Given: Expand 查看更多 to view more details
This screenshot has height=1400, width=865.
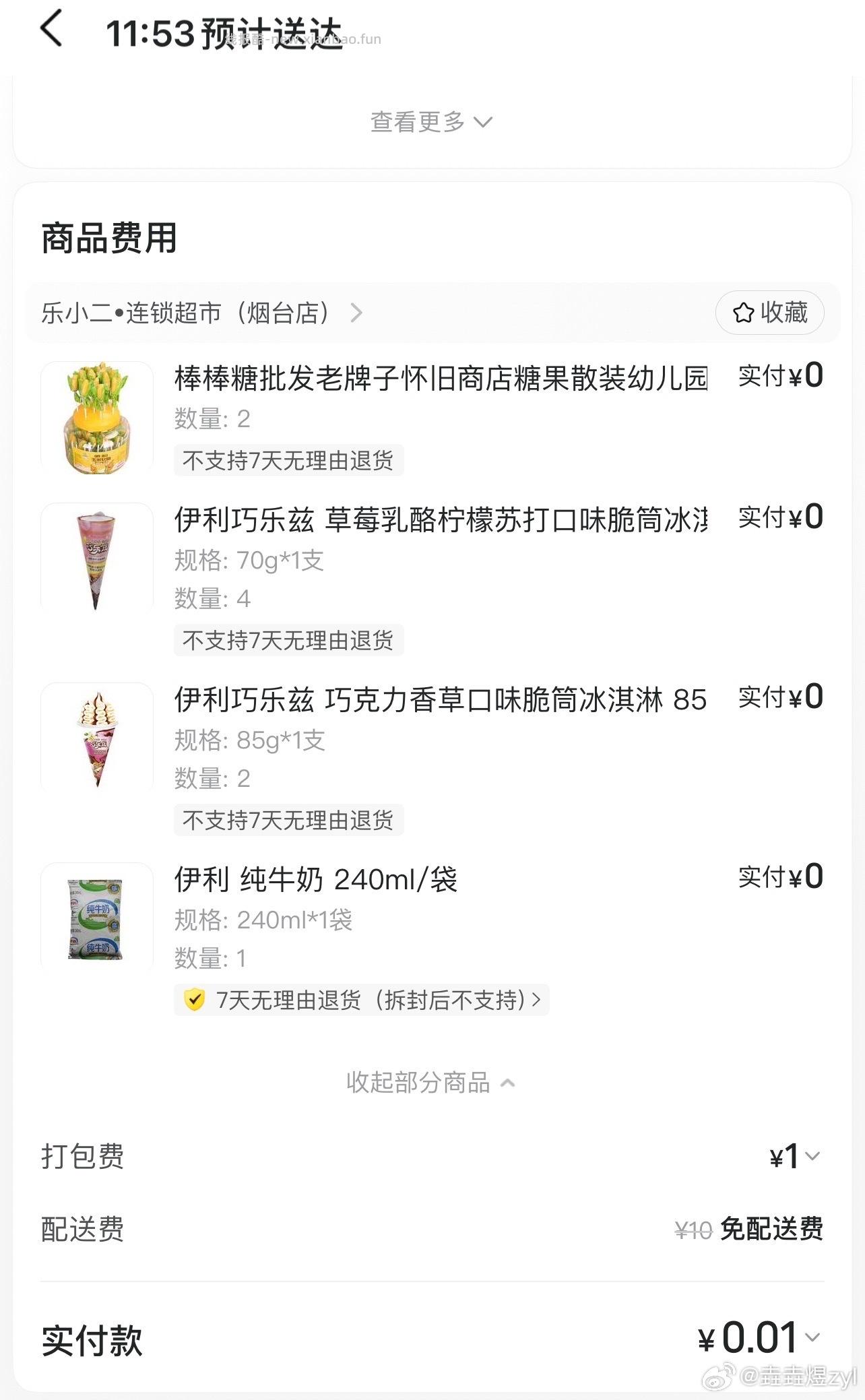Looking at the screenshot, I should click(x=431, y=121).
